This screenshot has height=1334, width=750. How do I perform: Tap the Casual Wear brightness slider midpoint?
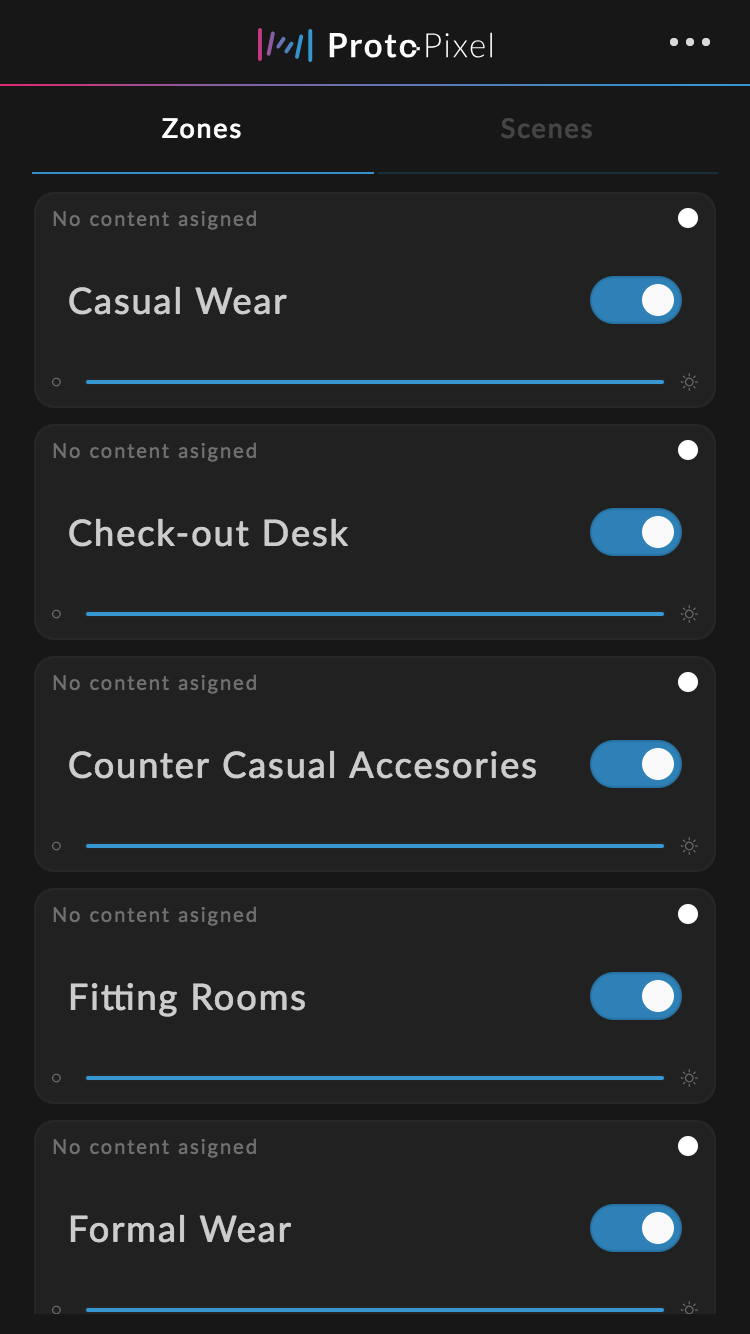pyautogui.click(x=375, y=382)
